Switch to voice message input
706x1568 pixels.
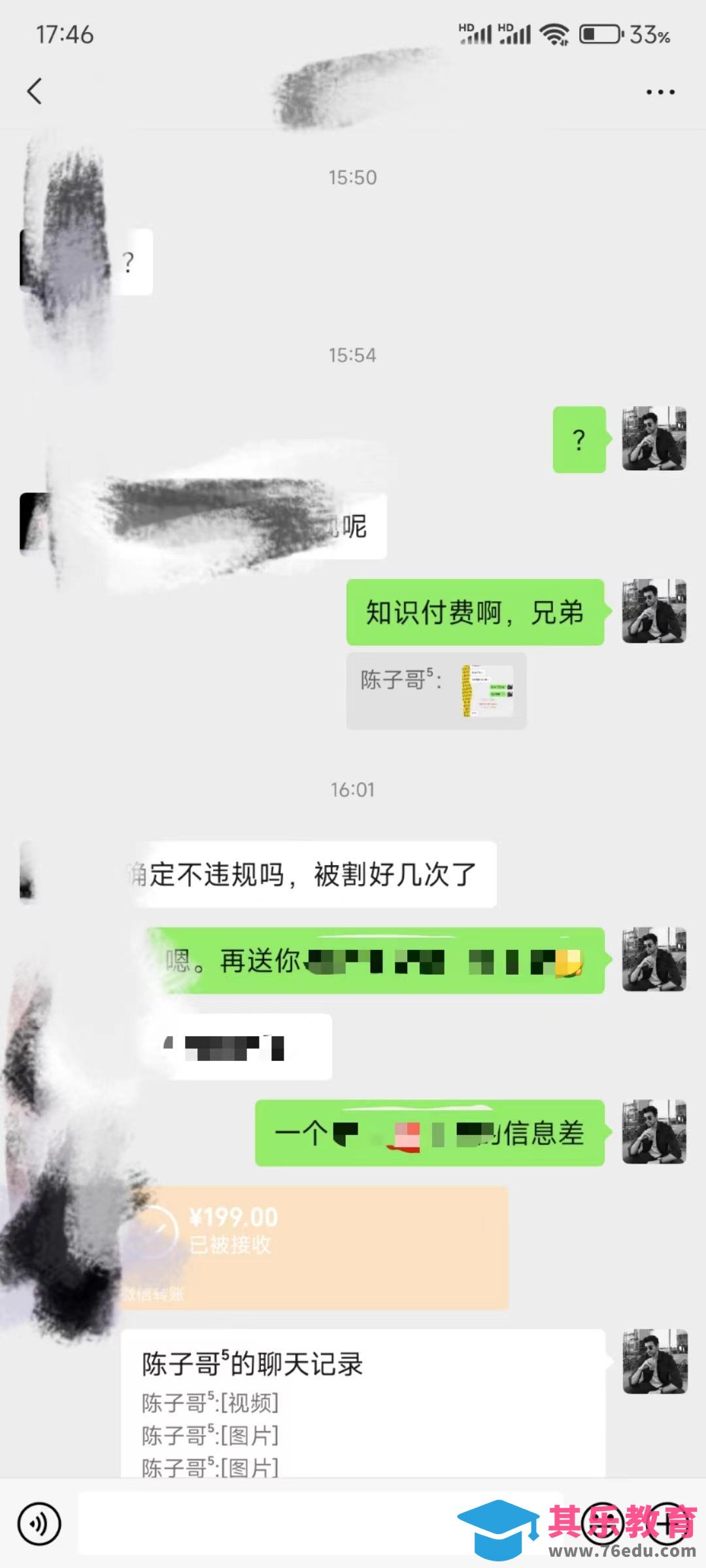pyautogui.click(x=39, y=1524)
